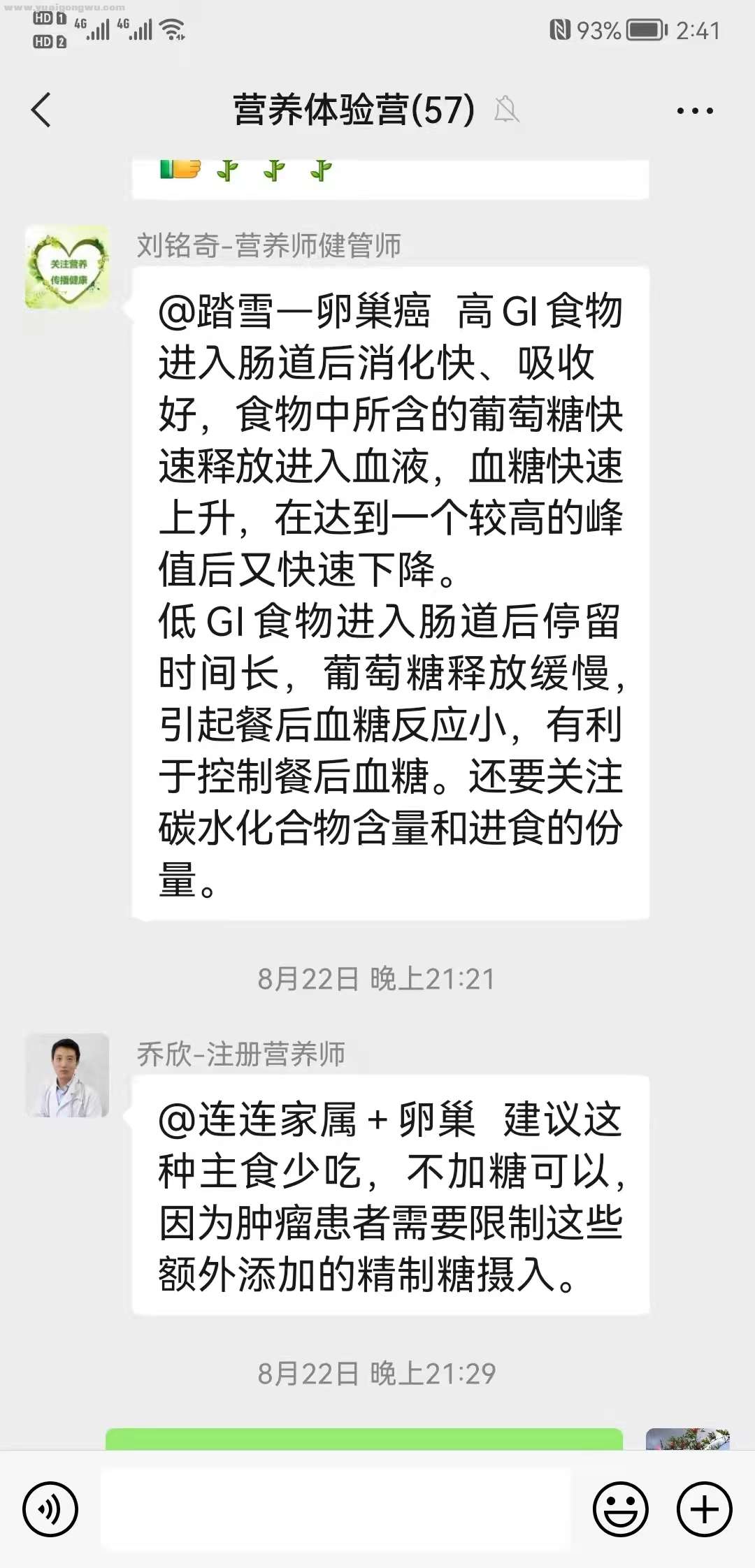Open the group chat's three-dot menu
Screen dimensions: 755x1568
[695, 110]
